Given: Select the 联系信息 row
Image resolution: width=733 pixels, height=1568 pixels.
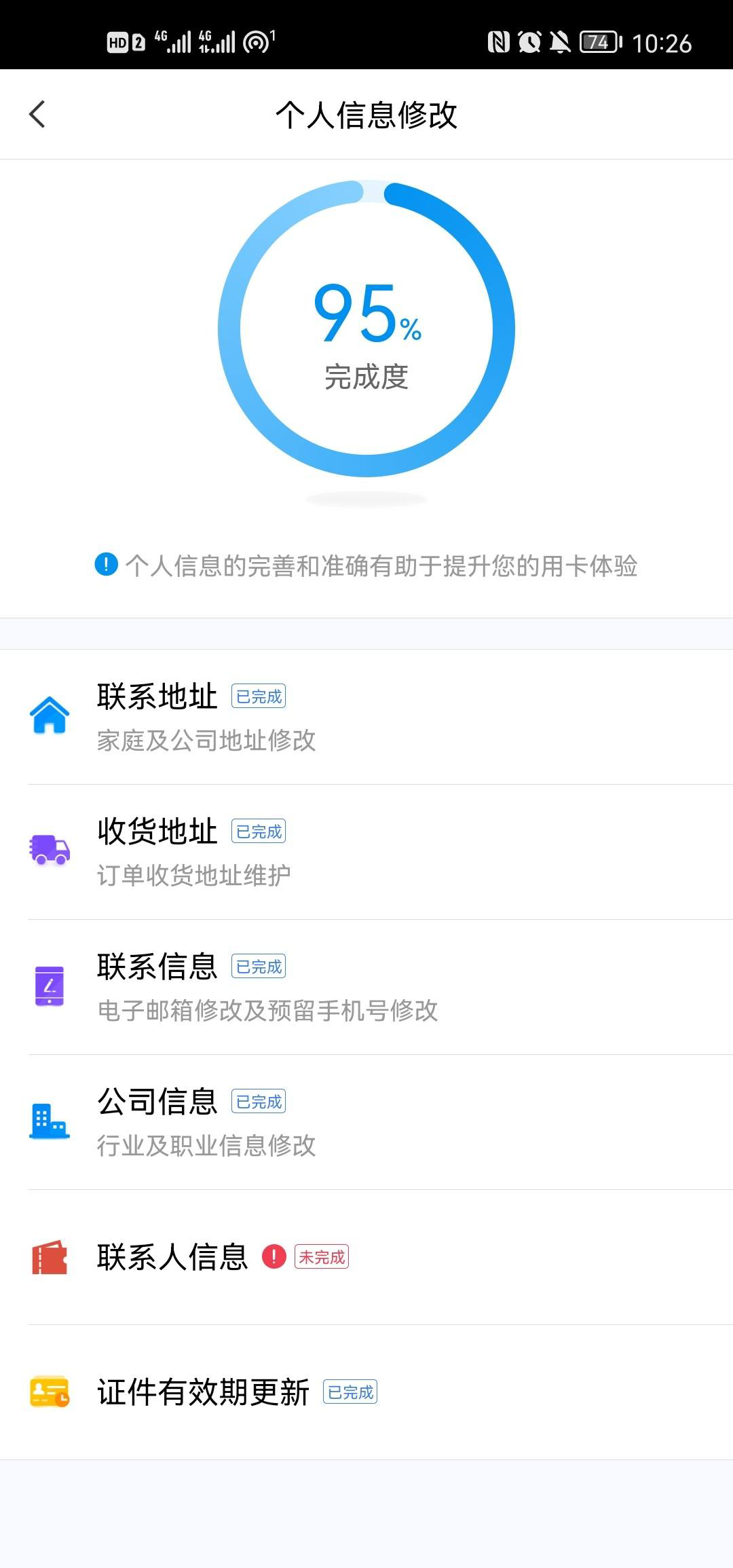Looking at the screenshot, I should click(x=366, y=987).
